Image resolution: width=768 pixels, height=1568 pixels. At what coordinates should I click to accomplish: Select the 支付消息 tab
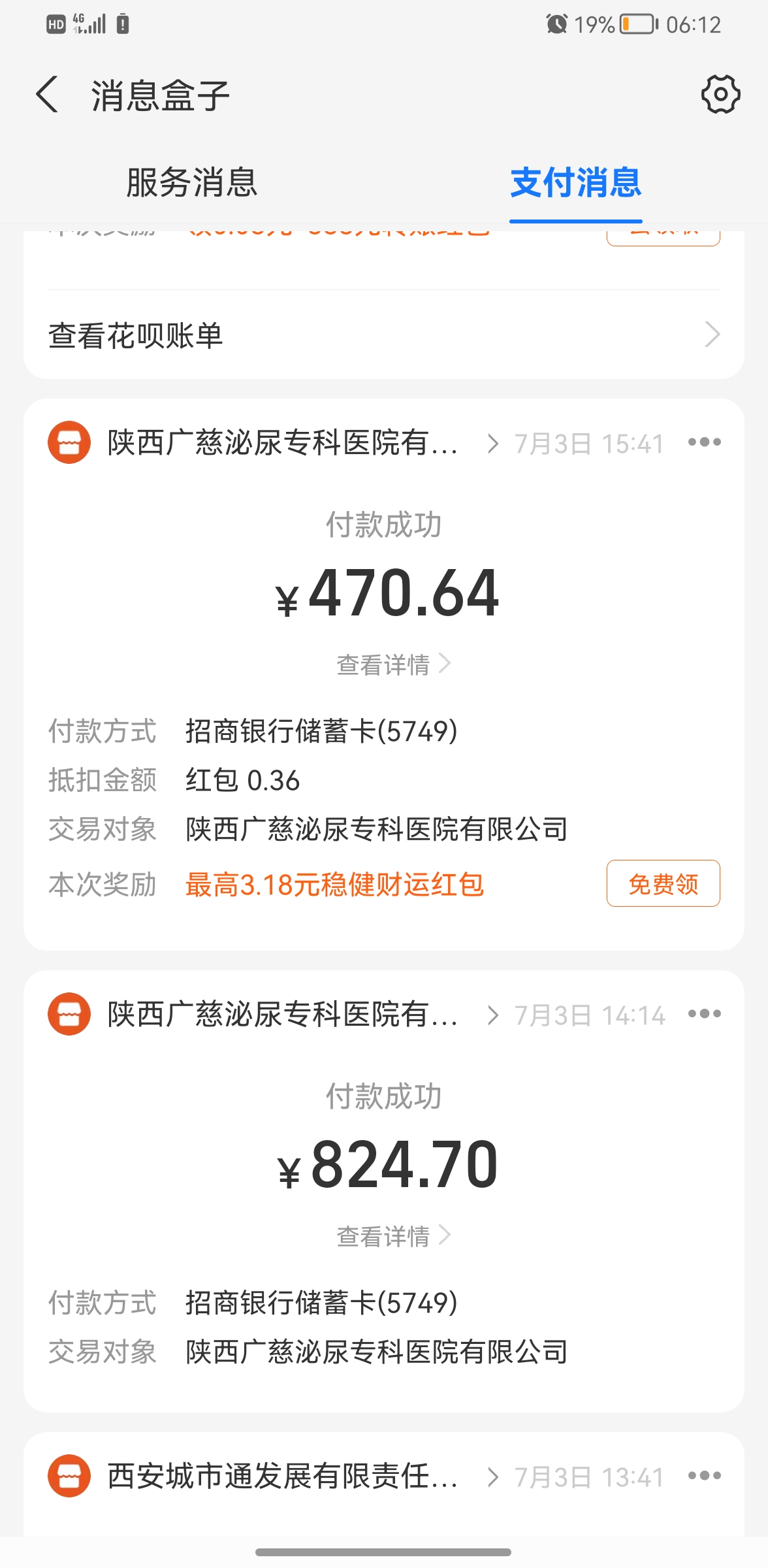(x=576, y=182)
